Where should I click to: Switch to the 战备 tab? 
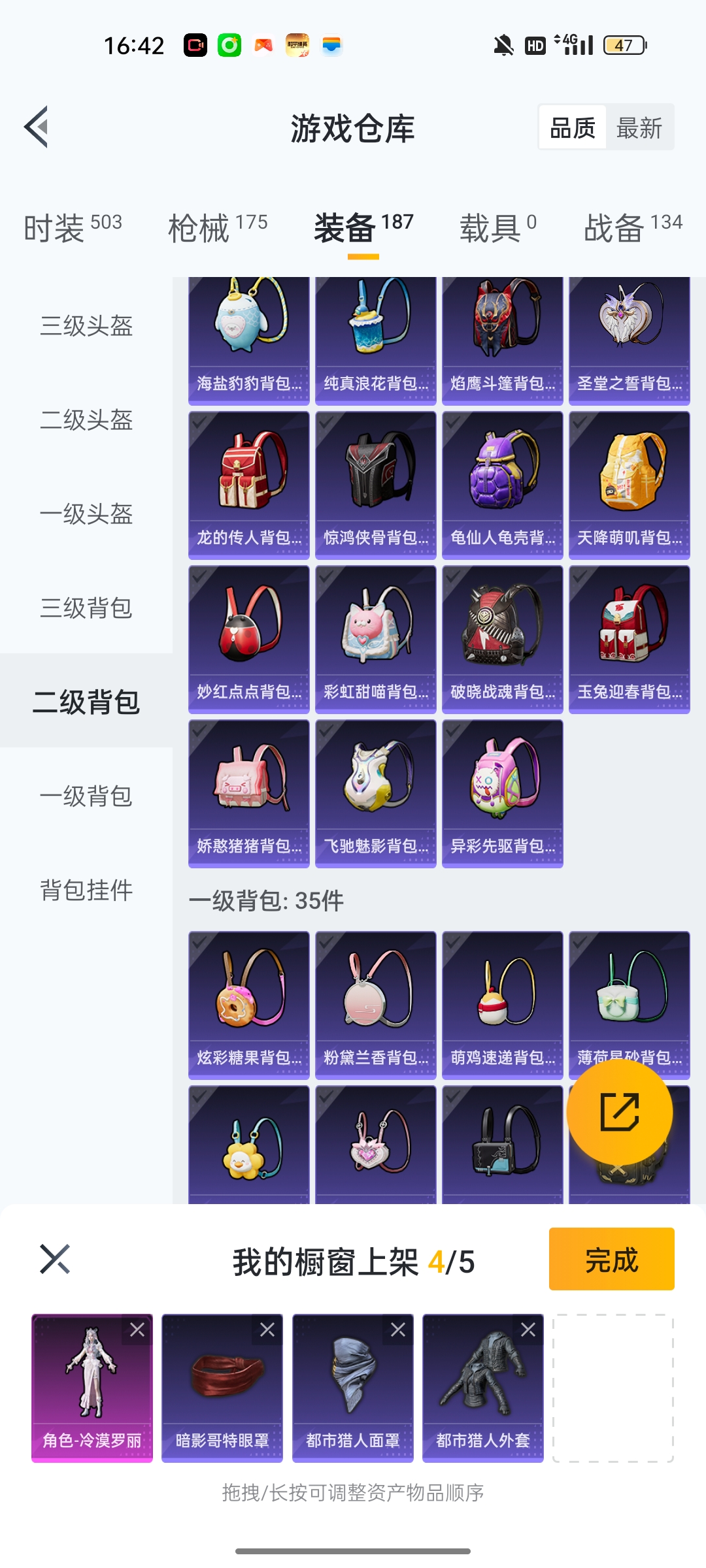point(632,228)
